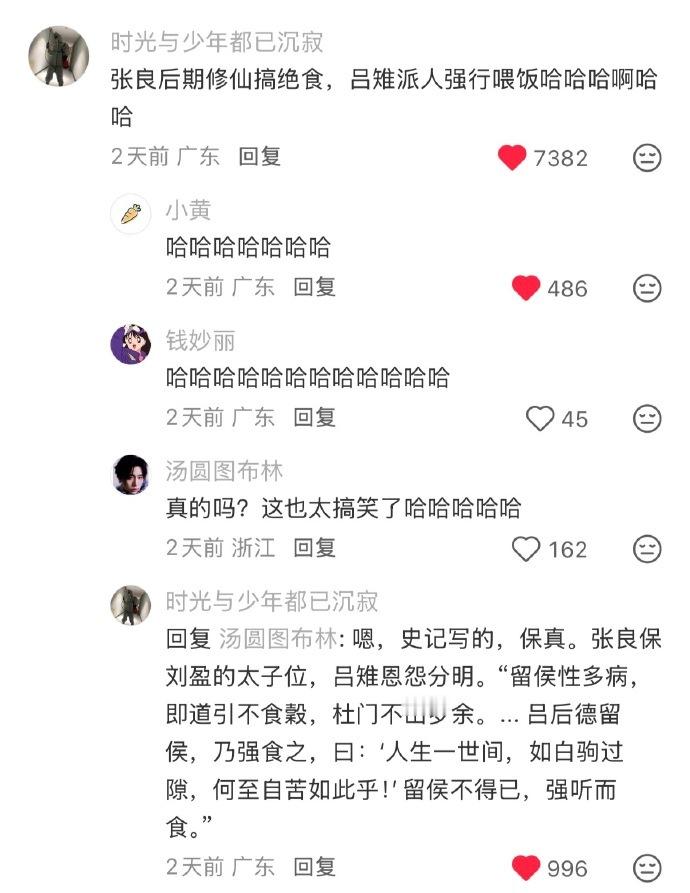
Task: Dislike the reply with 996 likes
Action: pos(648,867)
